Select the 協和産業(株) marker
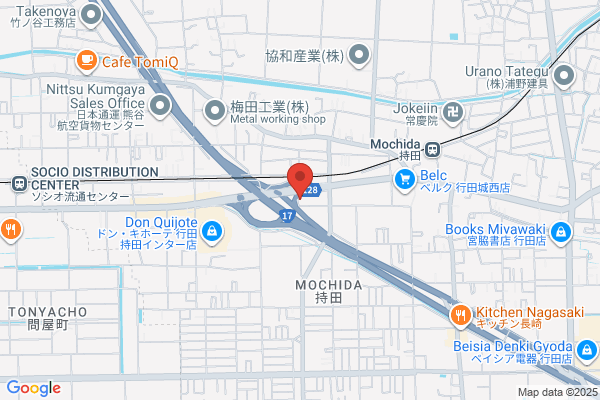Image resolution: width=600 pixels, height=400 pixels. [x=359, y=56]
